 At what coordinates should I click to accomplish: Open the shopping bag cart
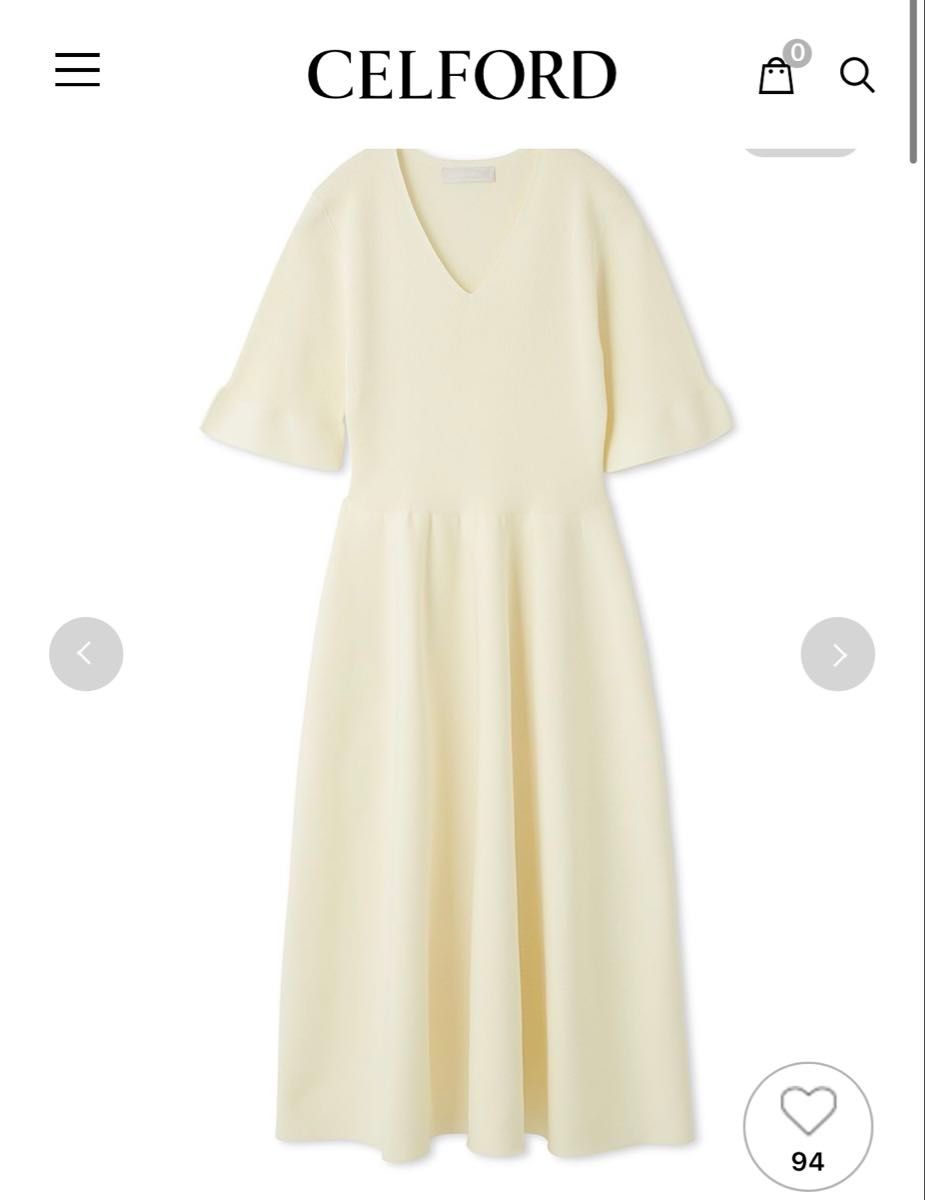tap(776, 75)
